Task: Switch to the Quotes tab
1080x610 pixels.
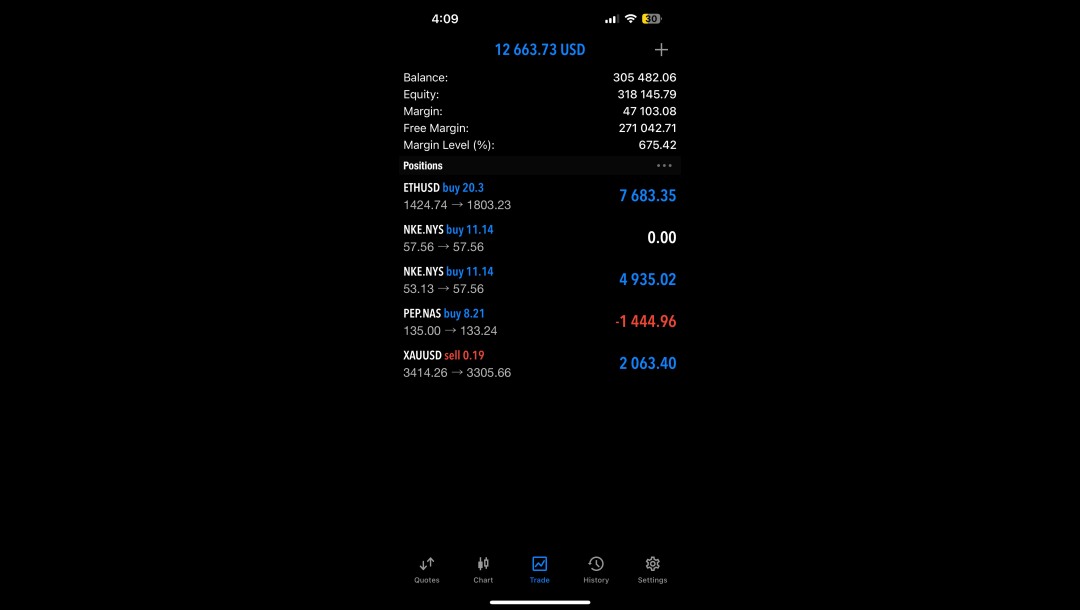Action: pyautogui.click(x=427, y=570)
